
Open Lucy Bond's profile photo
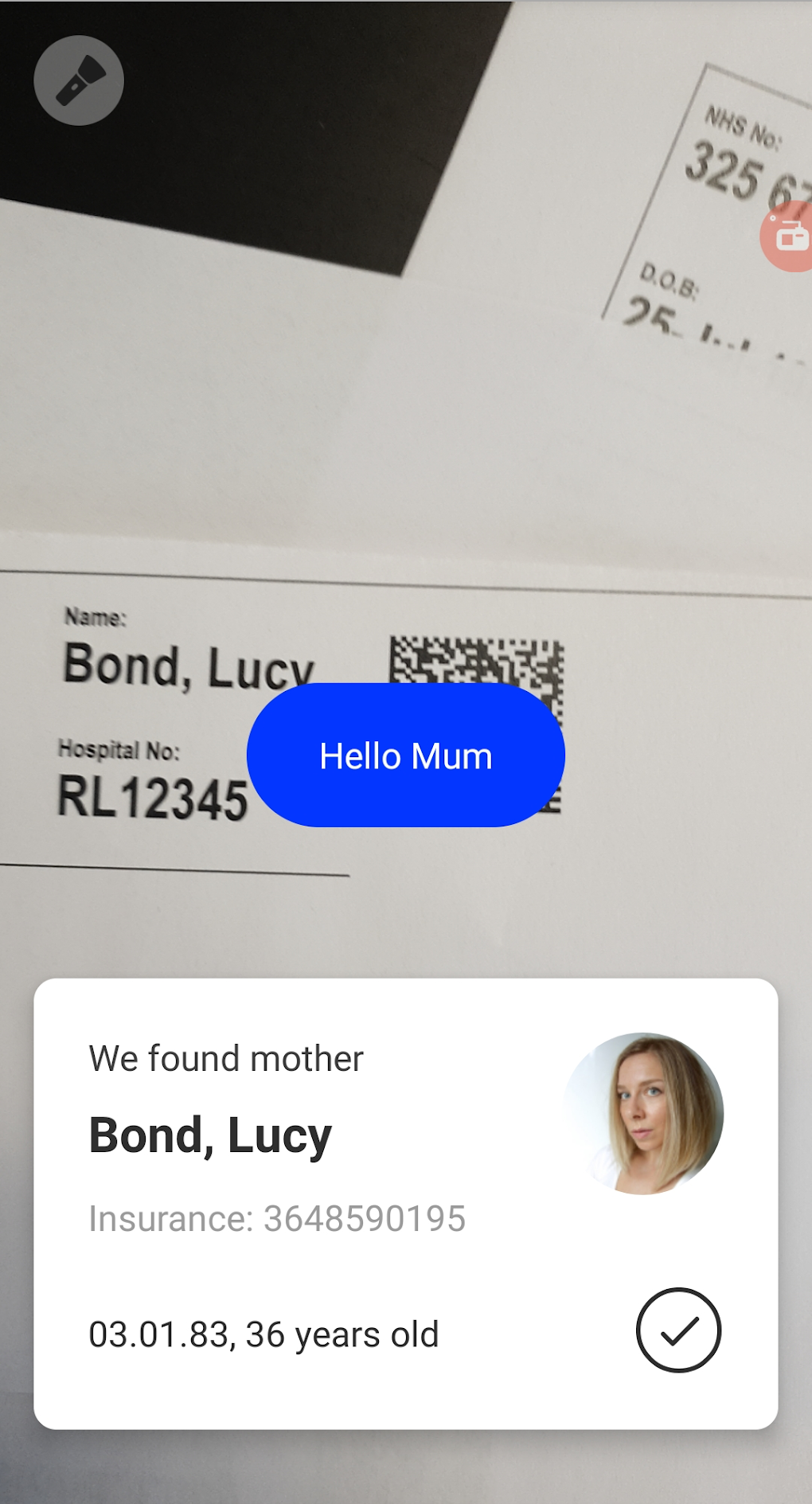(x=643, y=1113)
